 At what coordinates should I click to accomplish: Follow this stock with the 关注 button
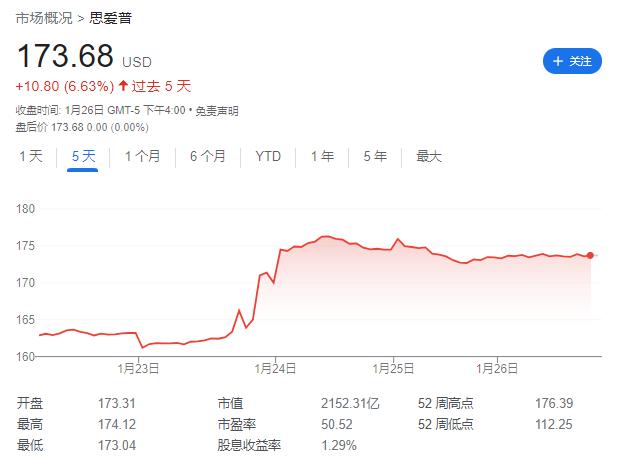pyautogui.click(x=572, y=61)
